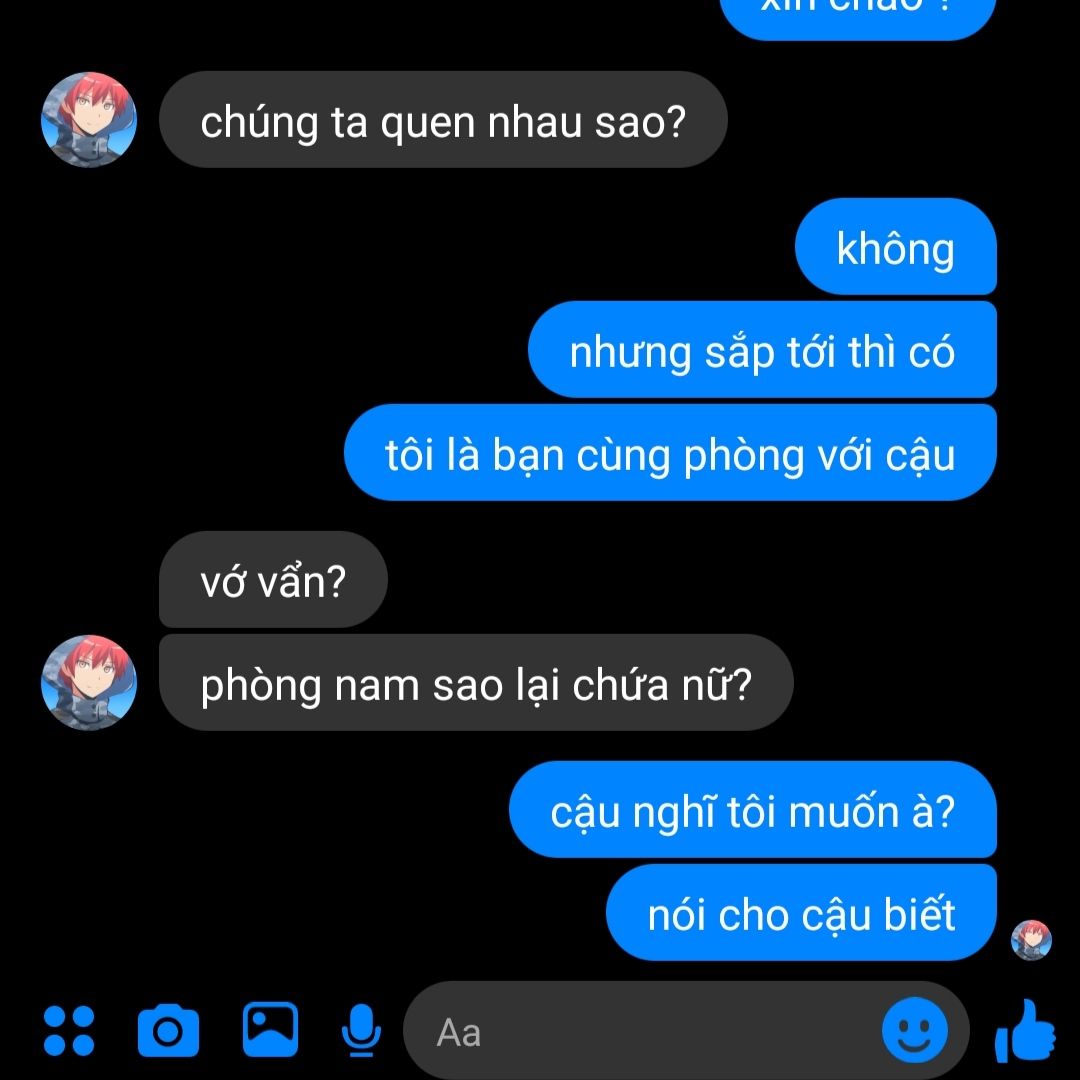This screenshot has width=1080, height=1080.
Task: Open the camera to take a photo
Action: point(168,1031)
